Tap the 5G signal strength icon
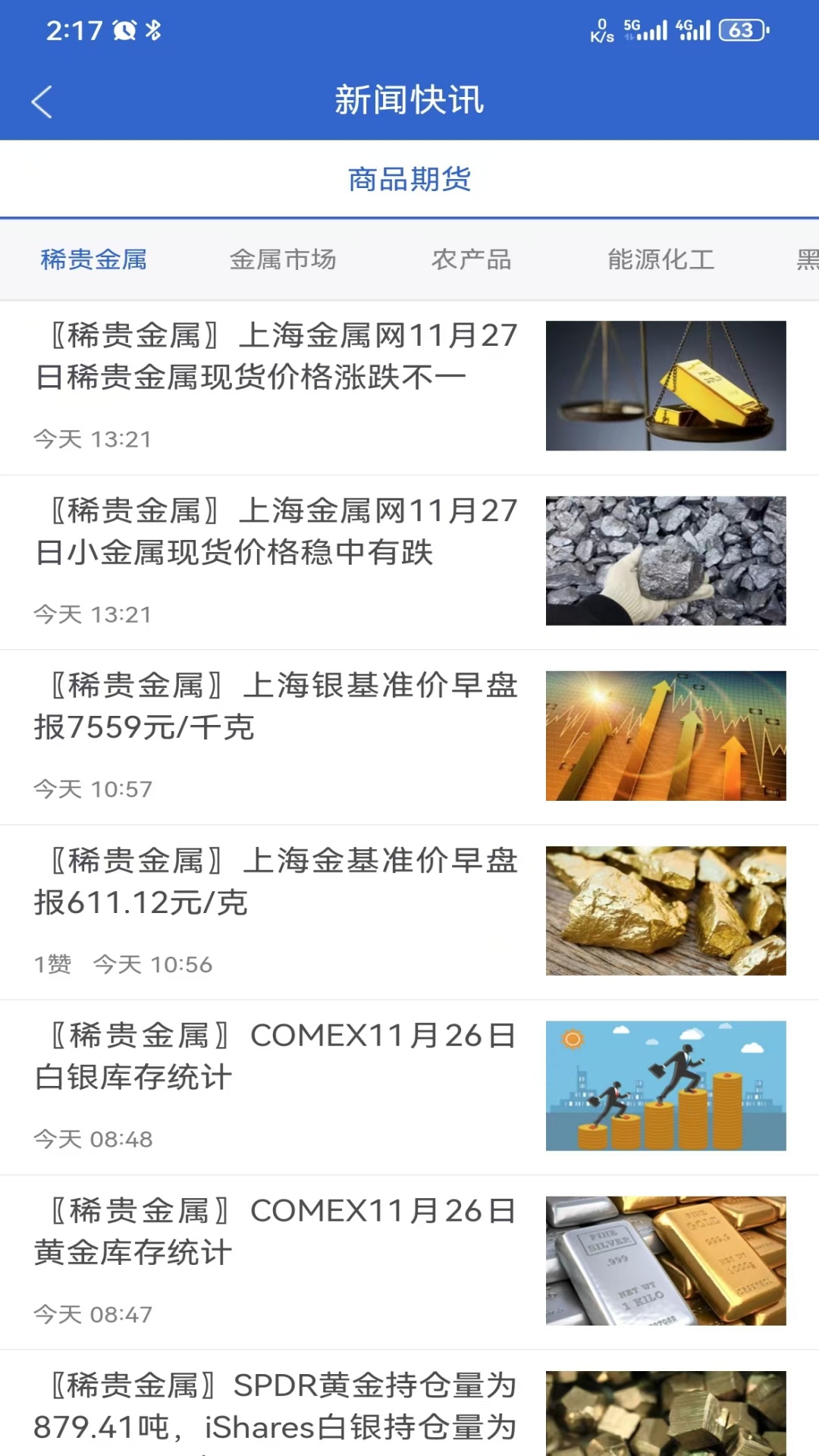This screenshot has width=819, height=1456. (645, 30)
